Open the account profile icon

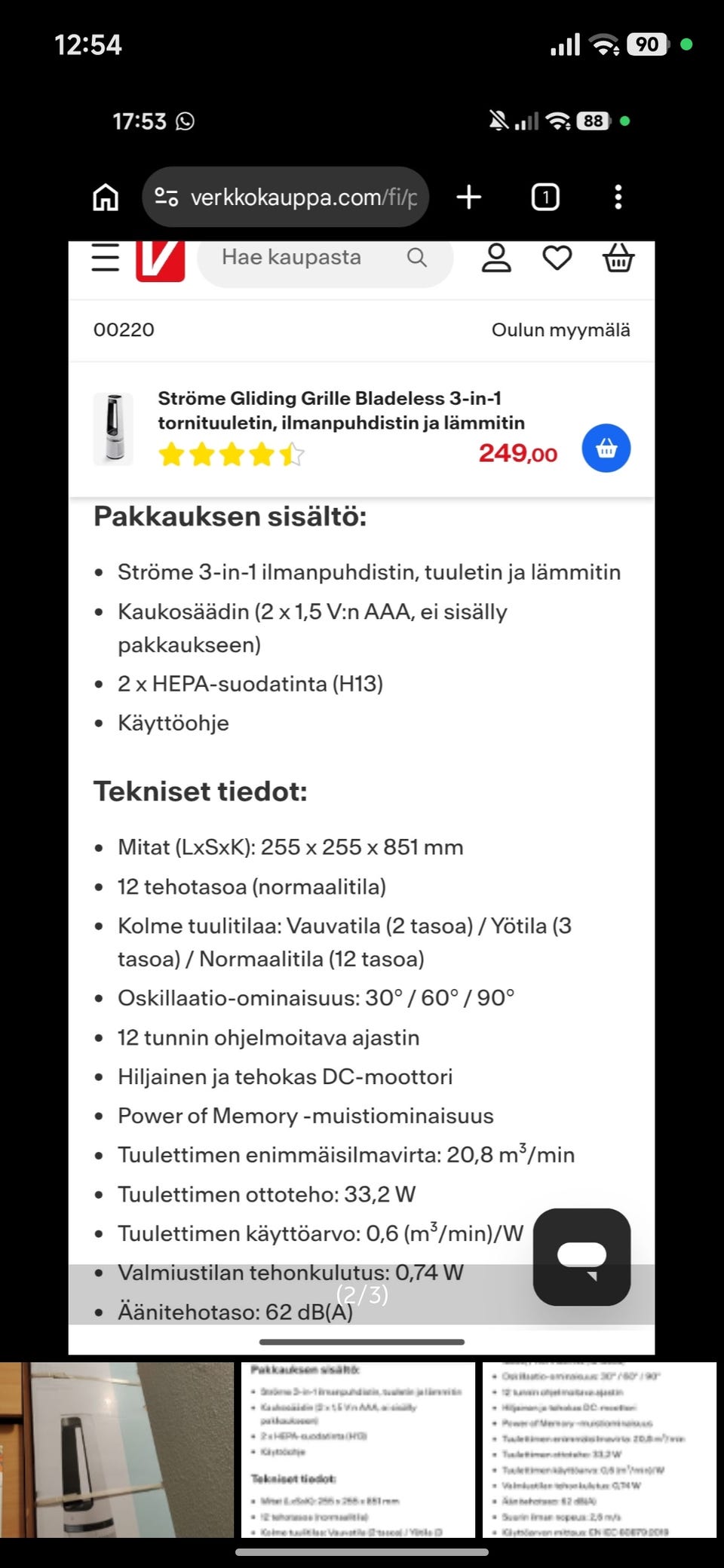point(496,258)
